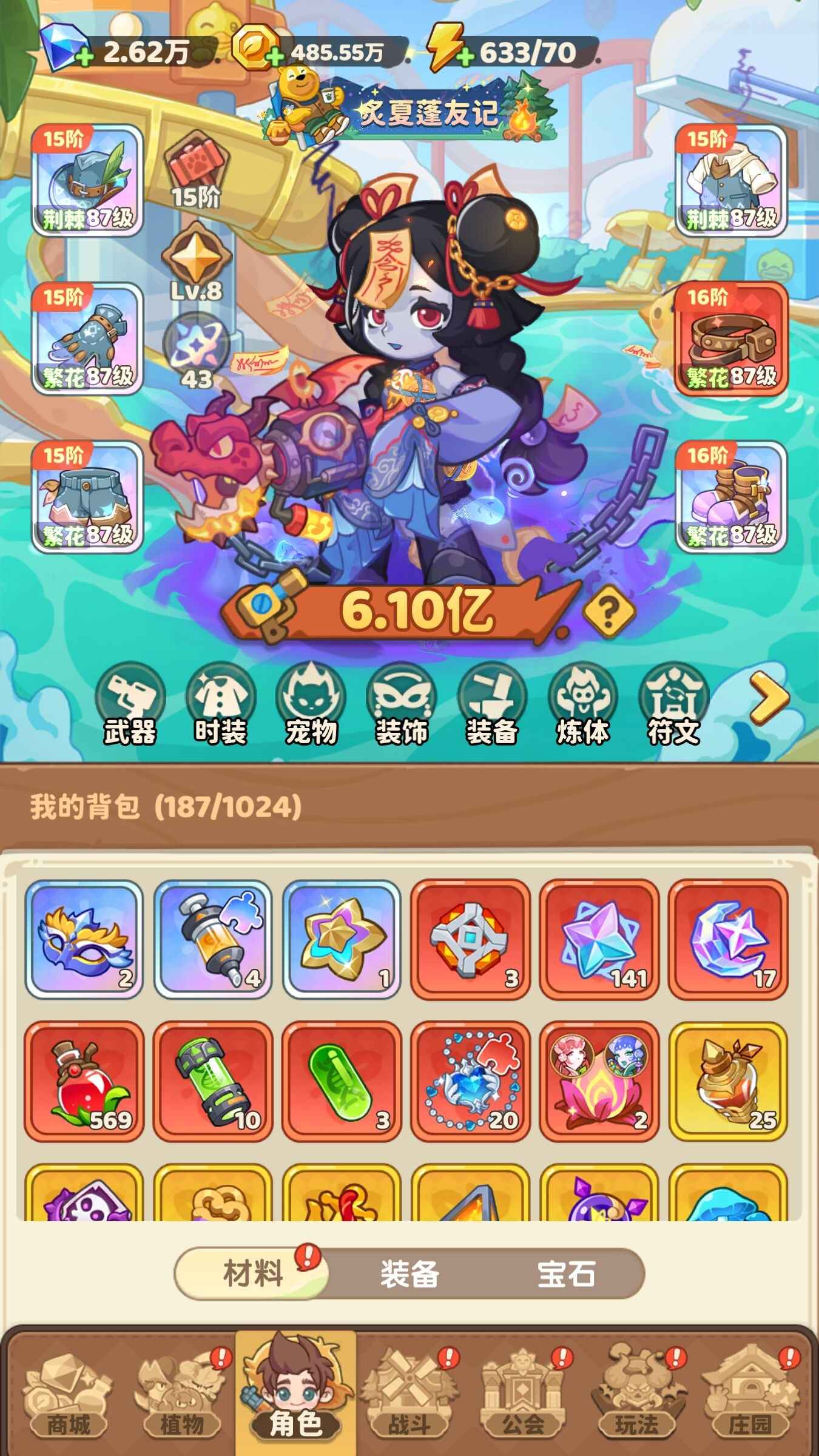Open the 炼体 body training menu
819x1456 pixels.
coord(582,704)
